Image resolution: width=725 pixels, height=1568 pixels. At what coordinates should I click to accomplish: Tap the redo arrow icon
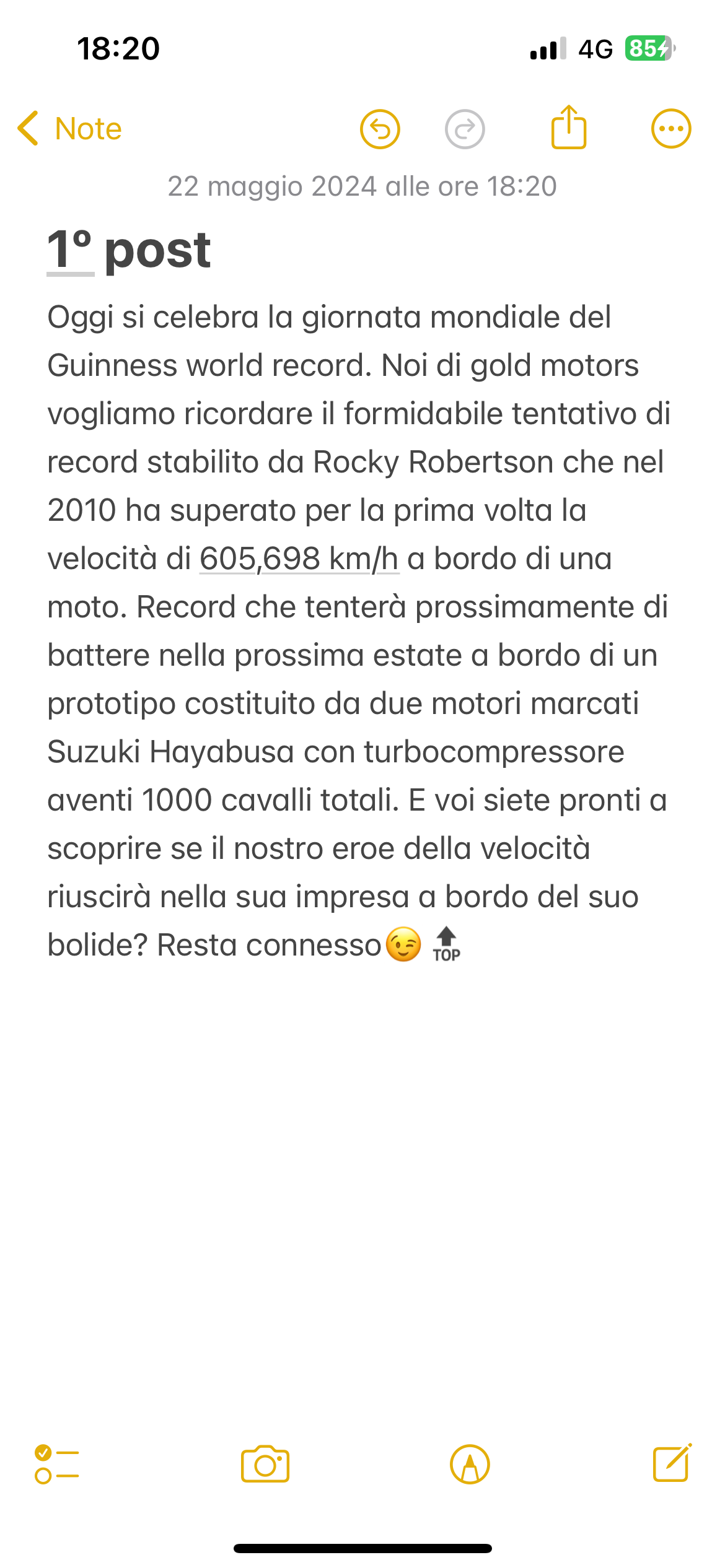(465, 129)
